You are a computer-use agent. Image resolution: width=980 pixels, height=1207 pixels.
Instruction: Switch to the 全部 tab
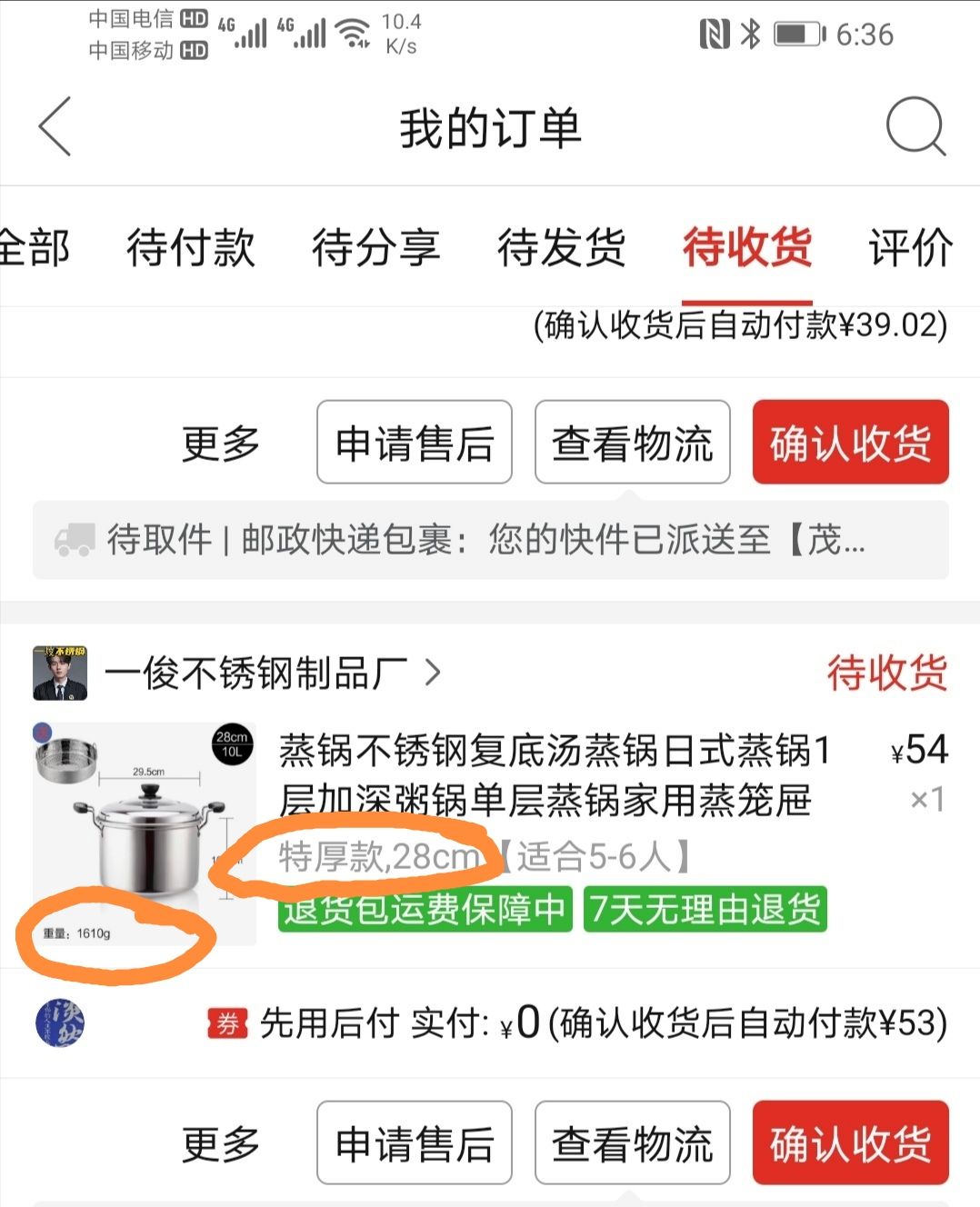click(x=35, y=247)
